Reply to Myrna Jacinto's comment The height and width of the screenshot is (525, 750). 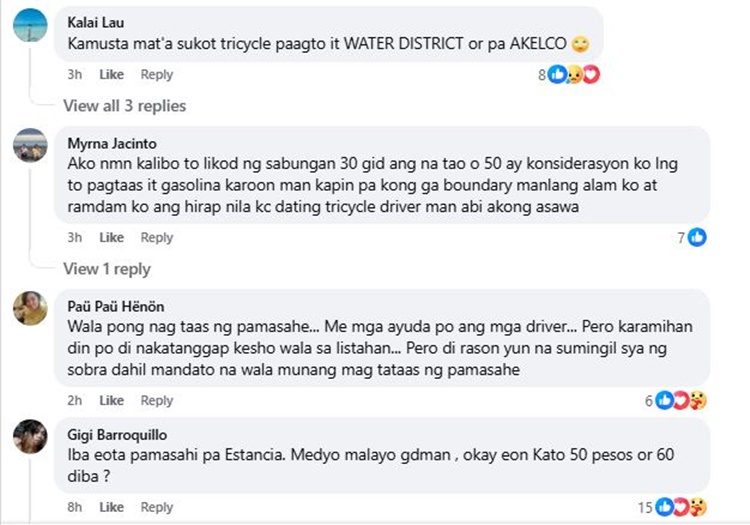click(x=156, y=238)
